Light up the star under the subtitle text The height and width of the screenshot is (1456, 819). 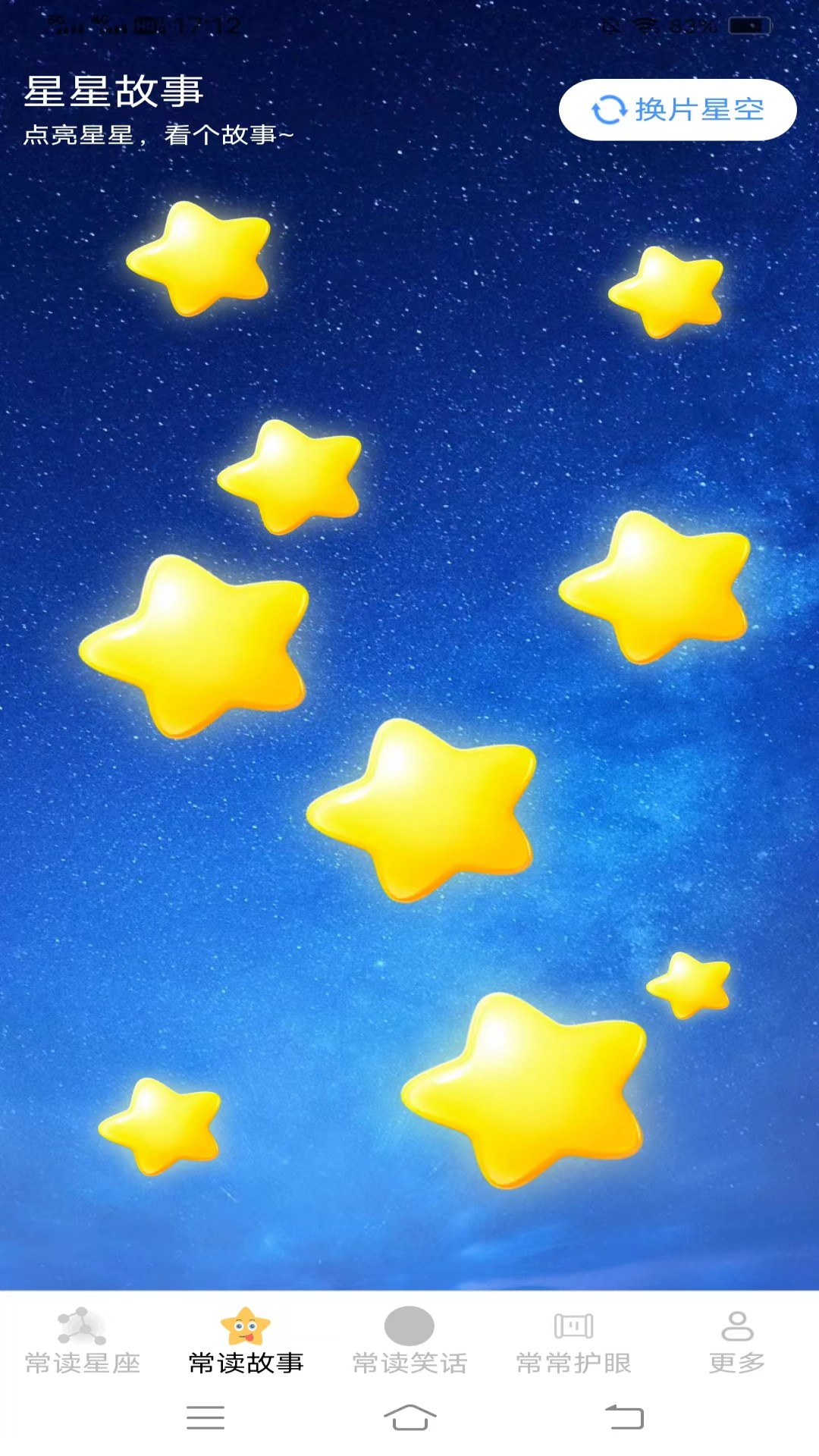pyautogui.click(x=201, y=259)
